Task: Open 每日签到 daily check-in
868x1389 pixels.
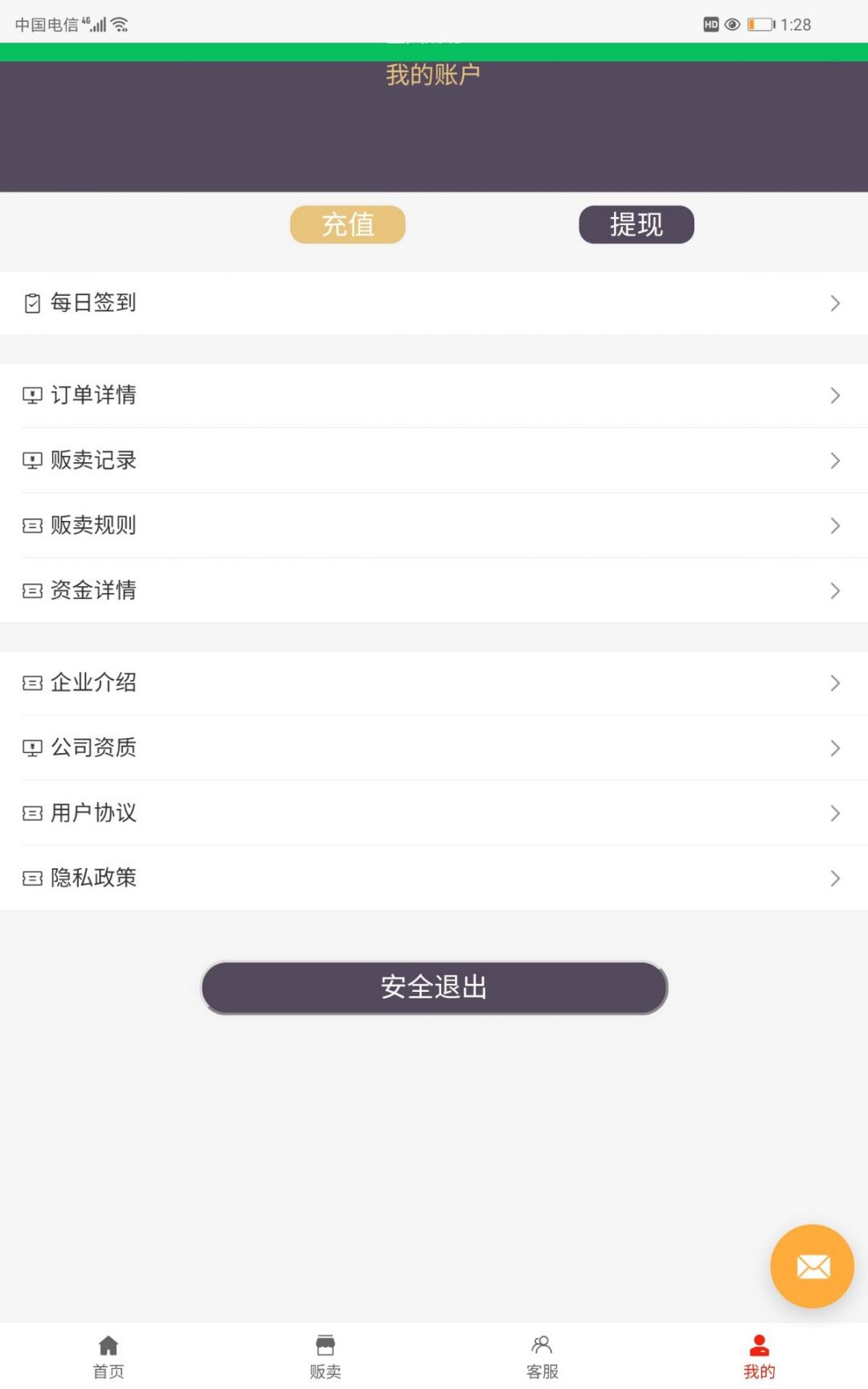Action: click(x=434, y=303)
